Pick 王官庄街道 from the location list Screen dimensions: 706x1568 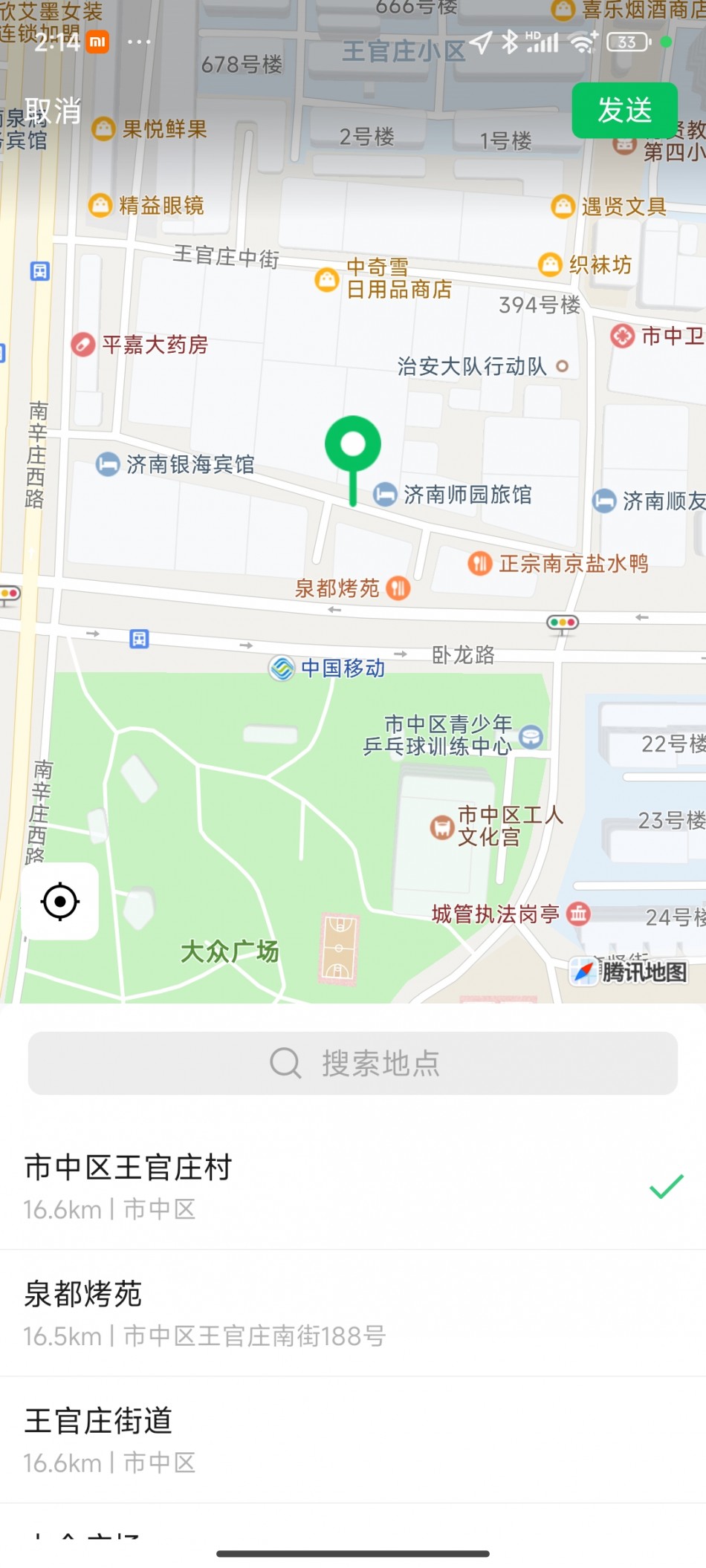[x=353, y=1439]
